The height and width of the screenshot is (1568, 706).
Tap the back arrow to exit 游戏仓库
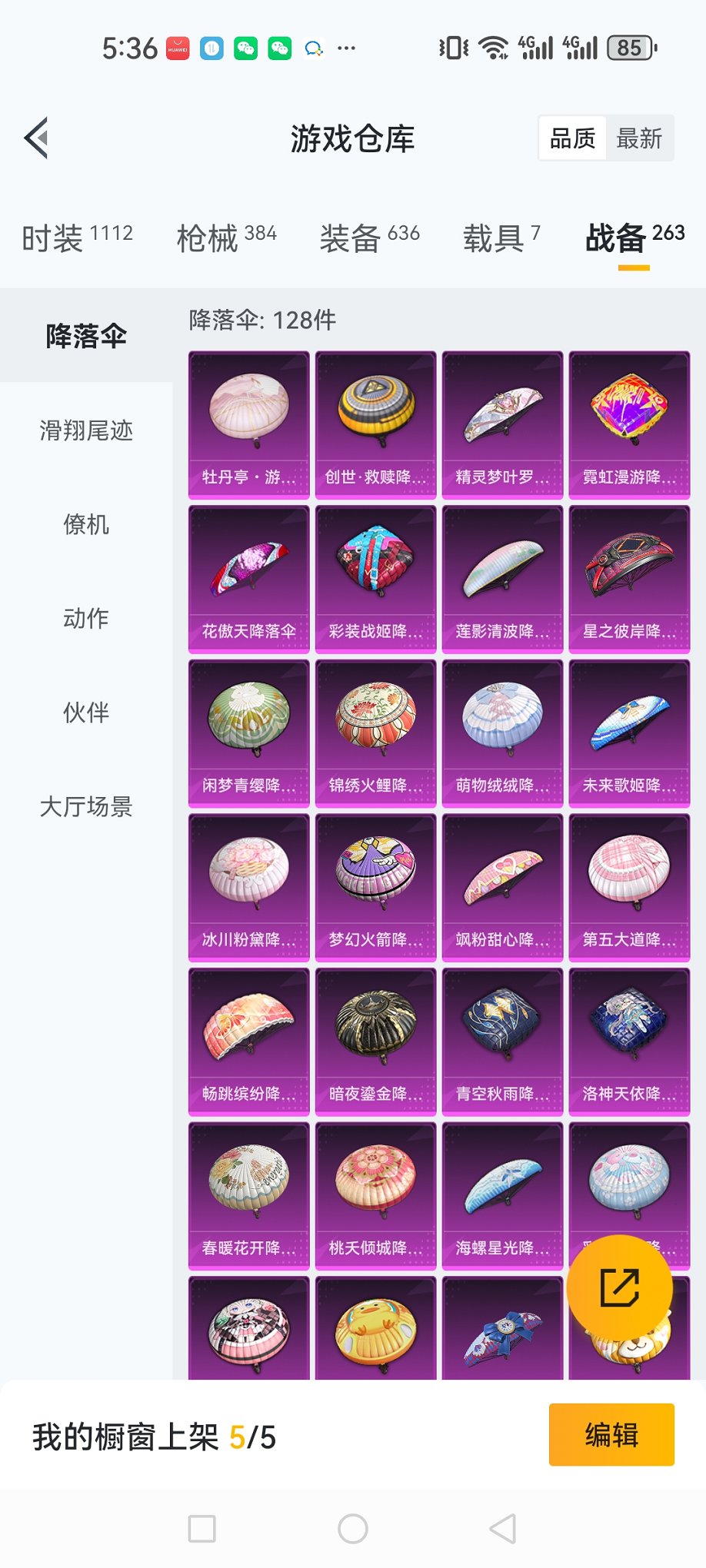pos(35,138)
